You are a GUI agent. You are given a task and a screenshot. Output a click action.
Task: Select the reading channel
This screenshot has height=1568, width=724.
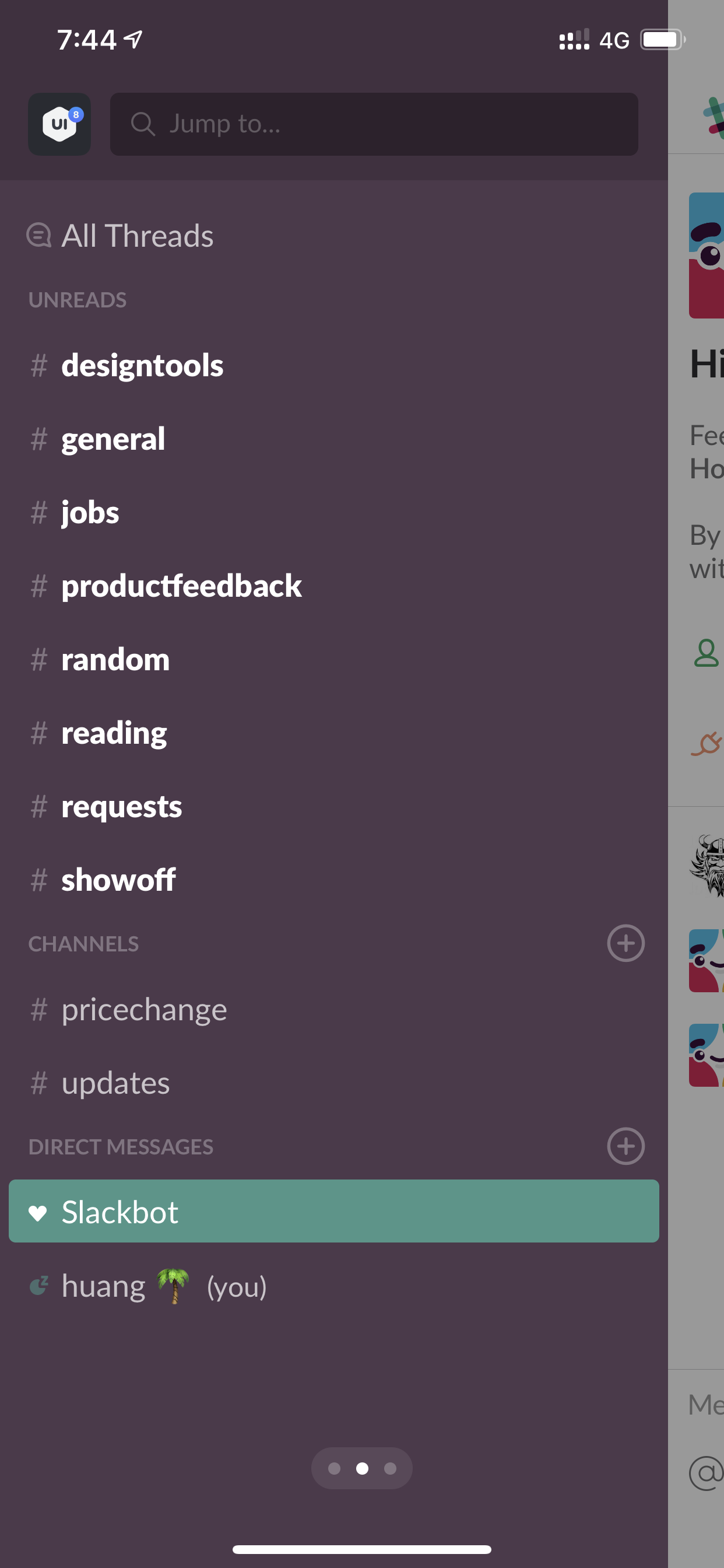(333, 733)
